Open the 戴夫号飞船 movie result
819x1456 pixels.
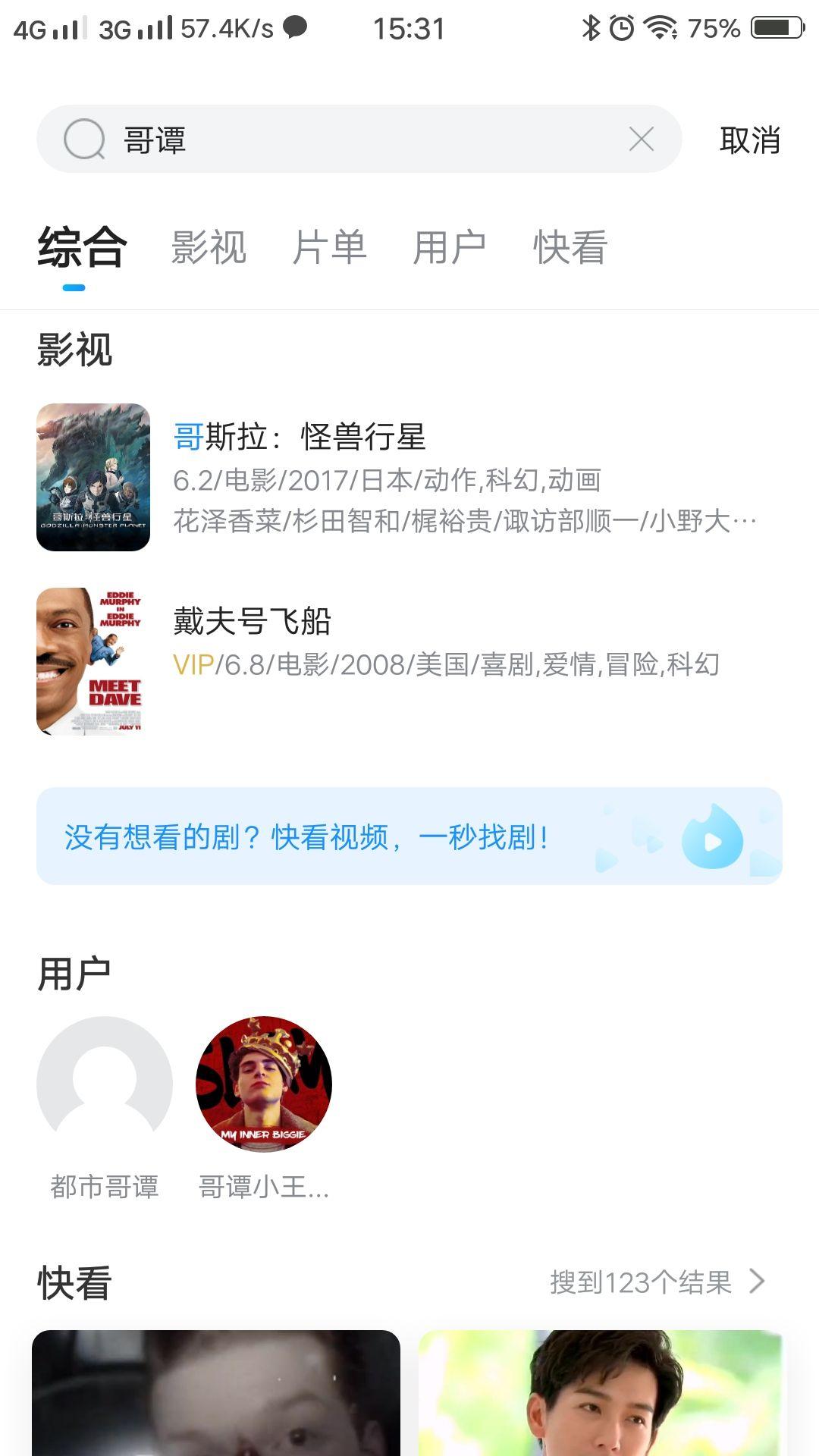[x=409, y=661]
